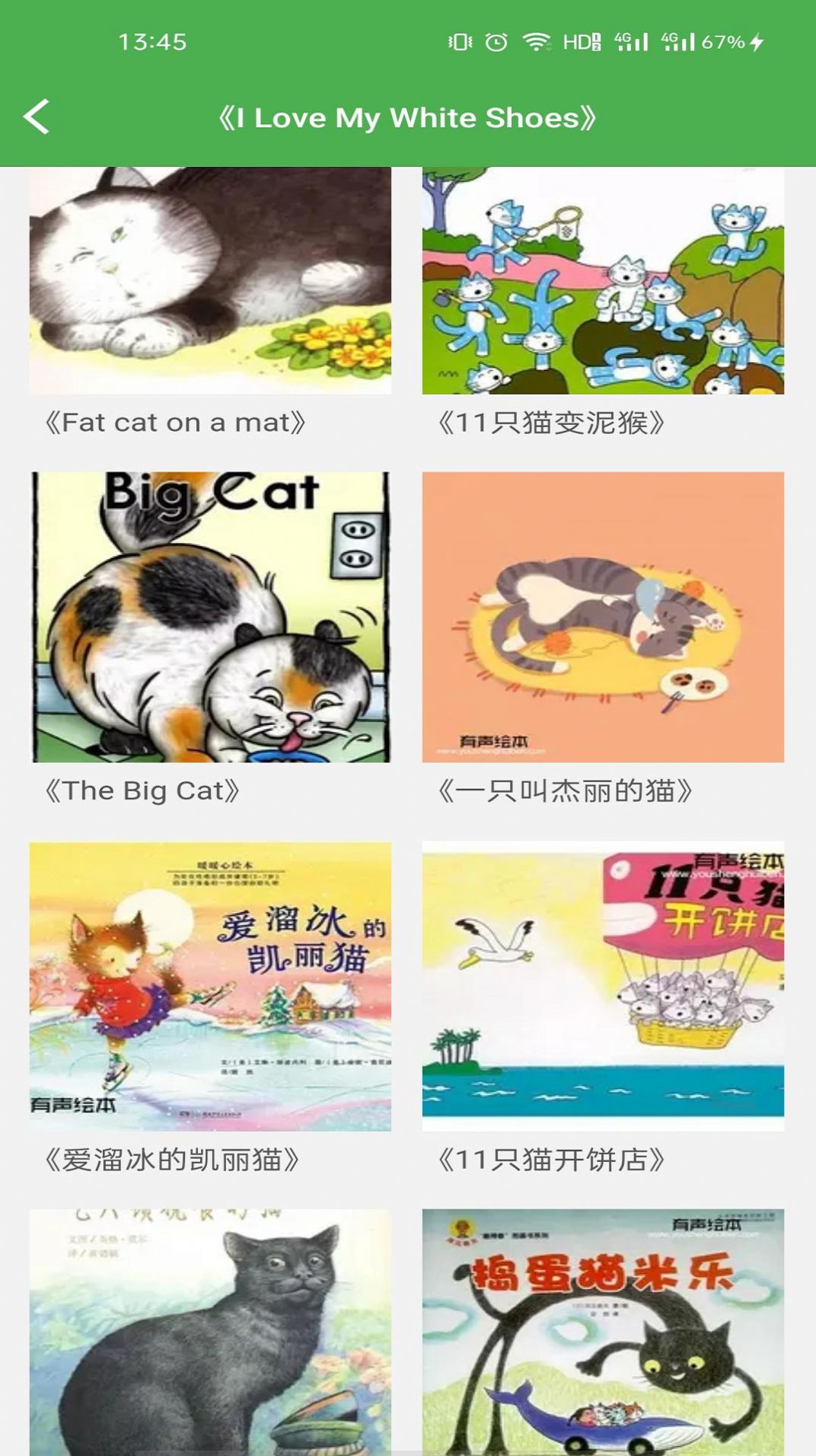816x1456 pixels.
Task: Select The Big Cat book cover
Action: 210,617
